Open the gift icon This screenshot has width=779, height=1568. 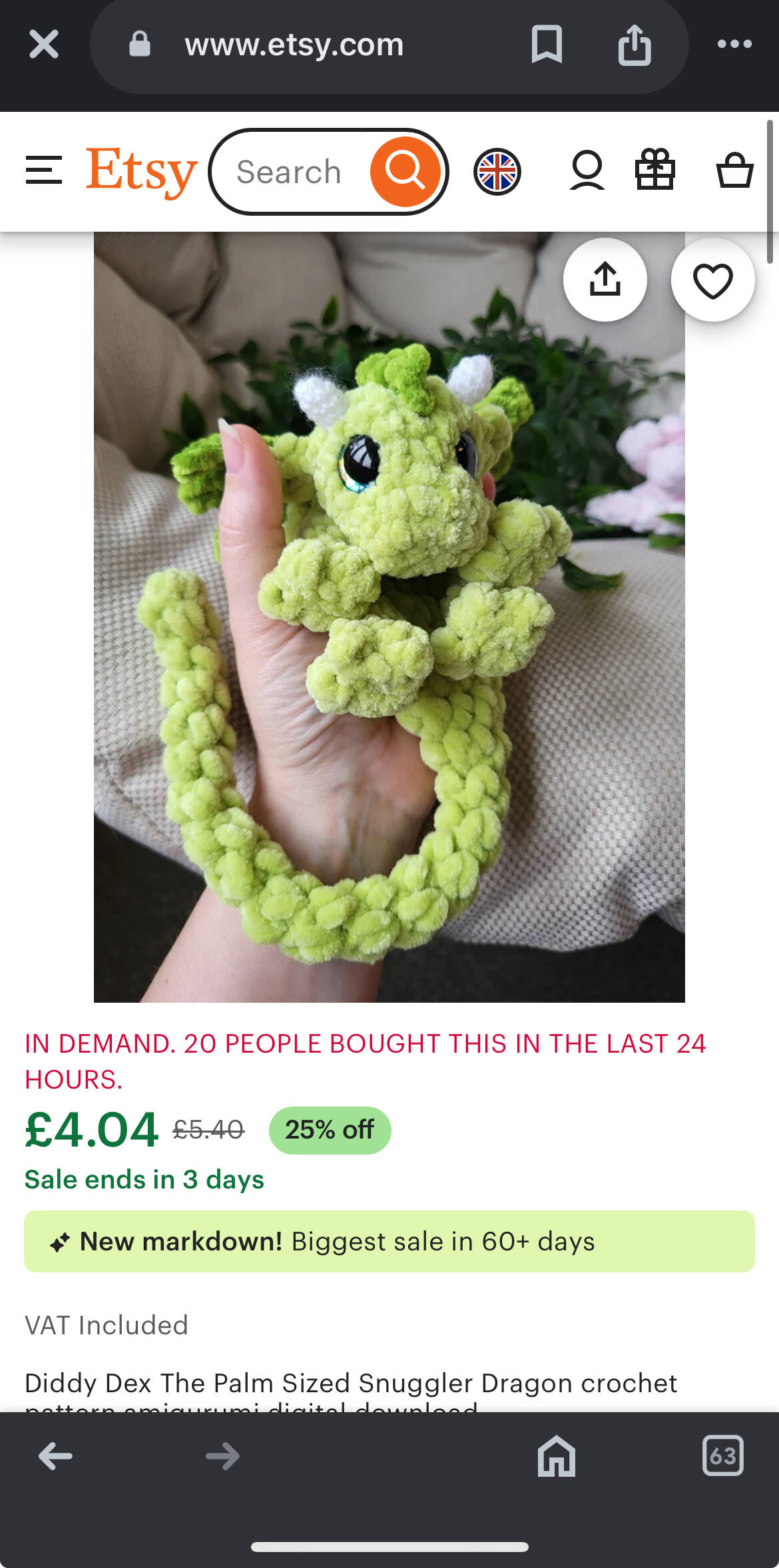point(655,170)
